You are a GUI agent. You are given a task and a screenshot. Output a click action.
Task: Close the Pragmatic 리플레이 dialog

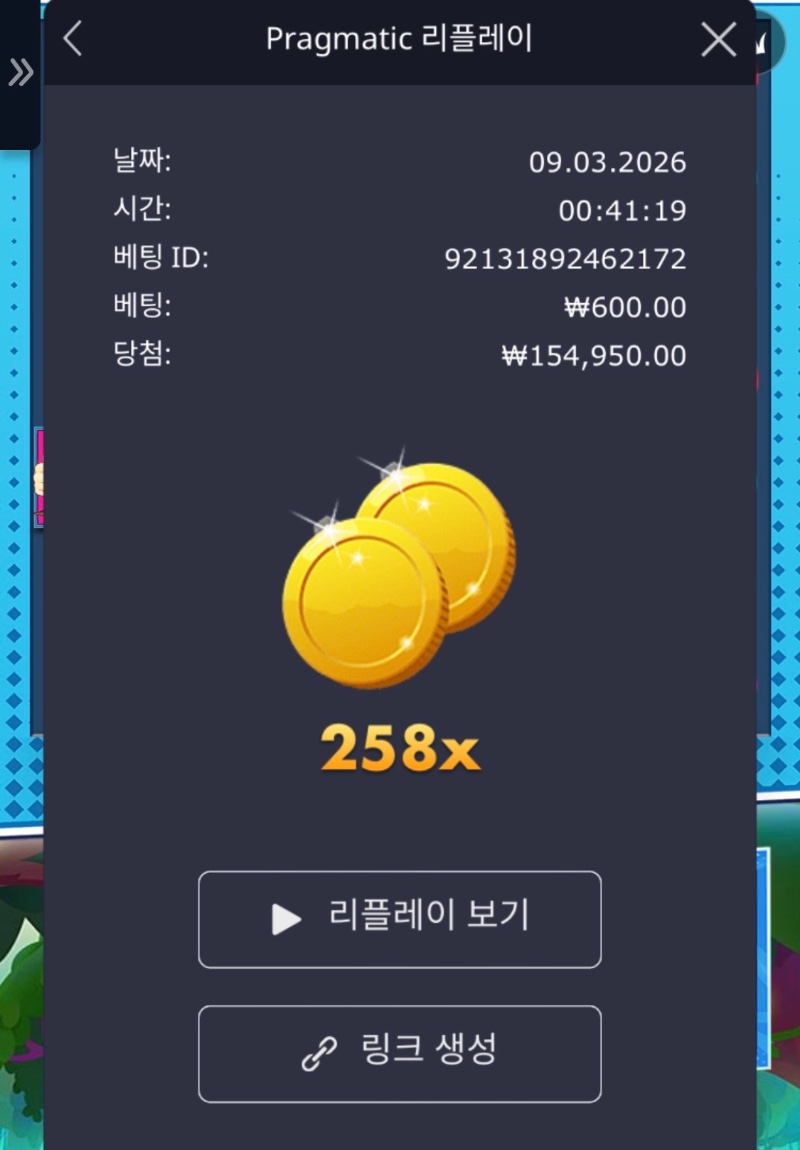[718, 40]
